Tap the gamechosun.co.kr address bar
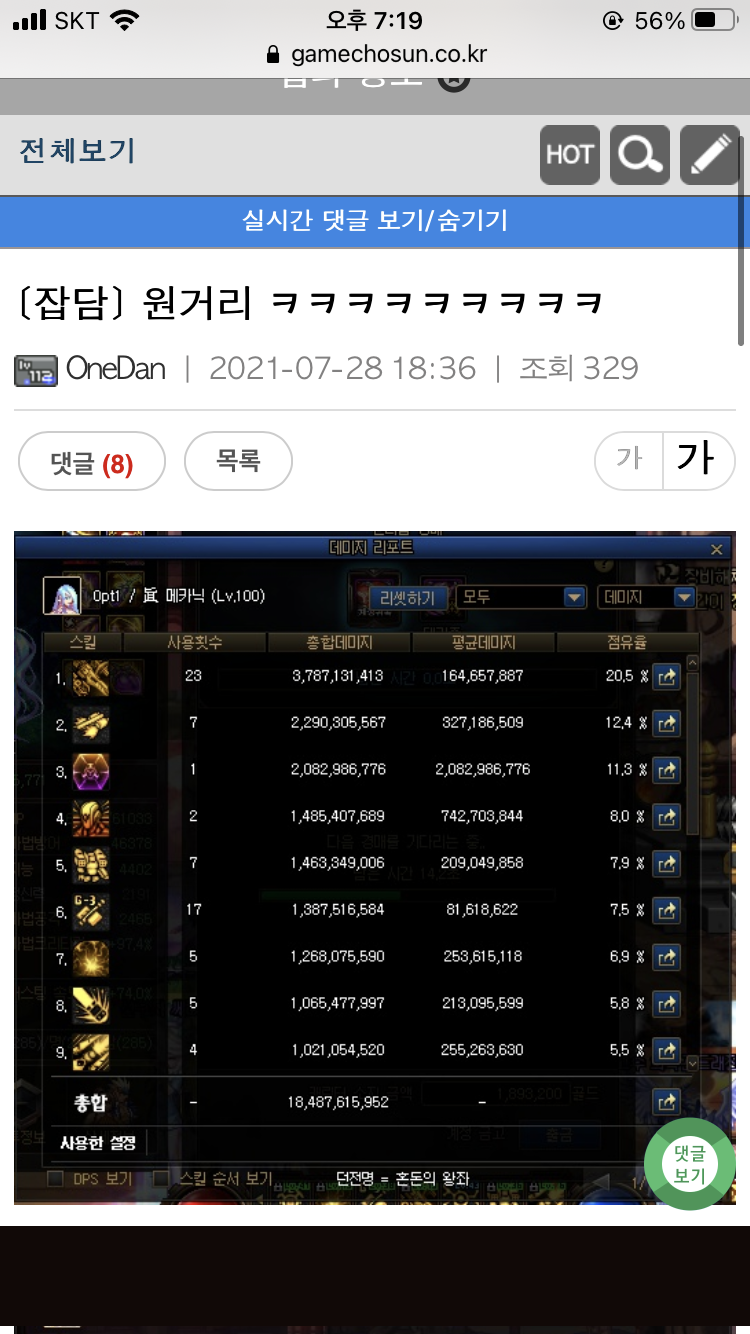The image size is (750, 1334). pyautogui.click(x=375, y=53)
